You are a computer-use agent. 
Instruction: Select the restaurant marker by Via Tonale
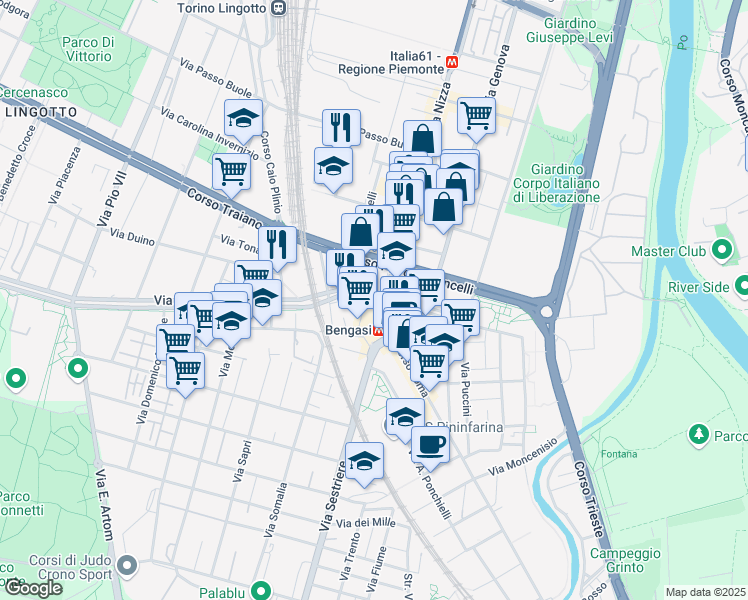pos(277,243)
